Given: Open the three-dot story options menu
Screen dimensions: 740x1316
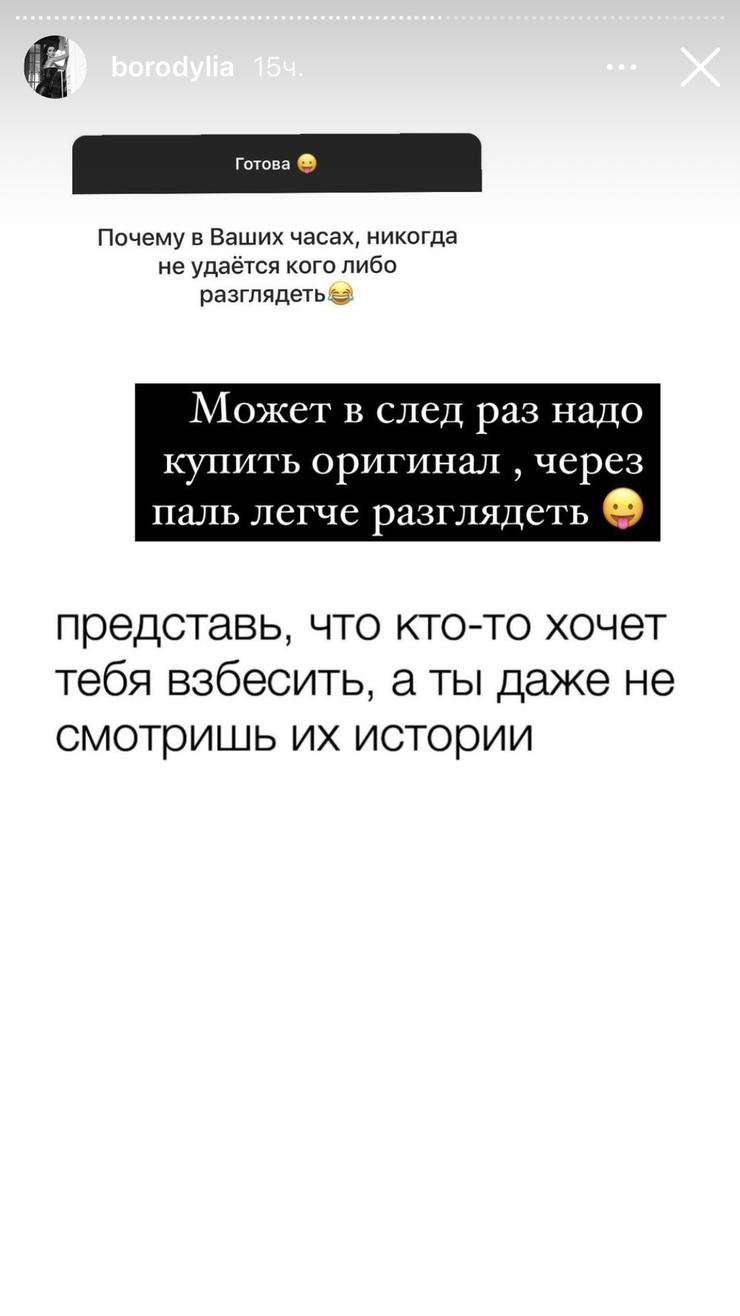Looking at the screenshot, I should (621, 68).
